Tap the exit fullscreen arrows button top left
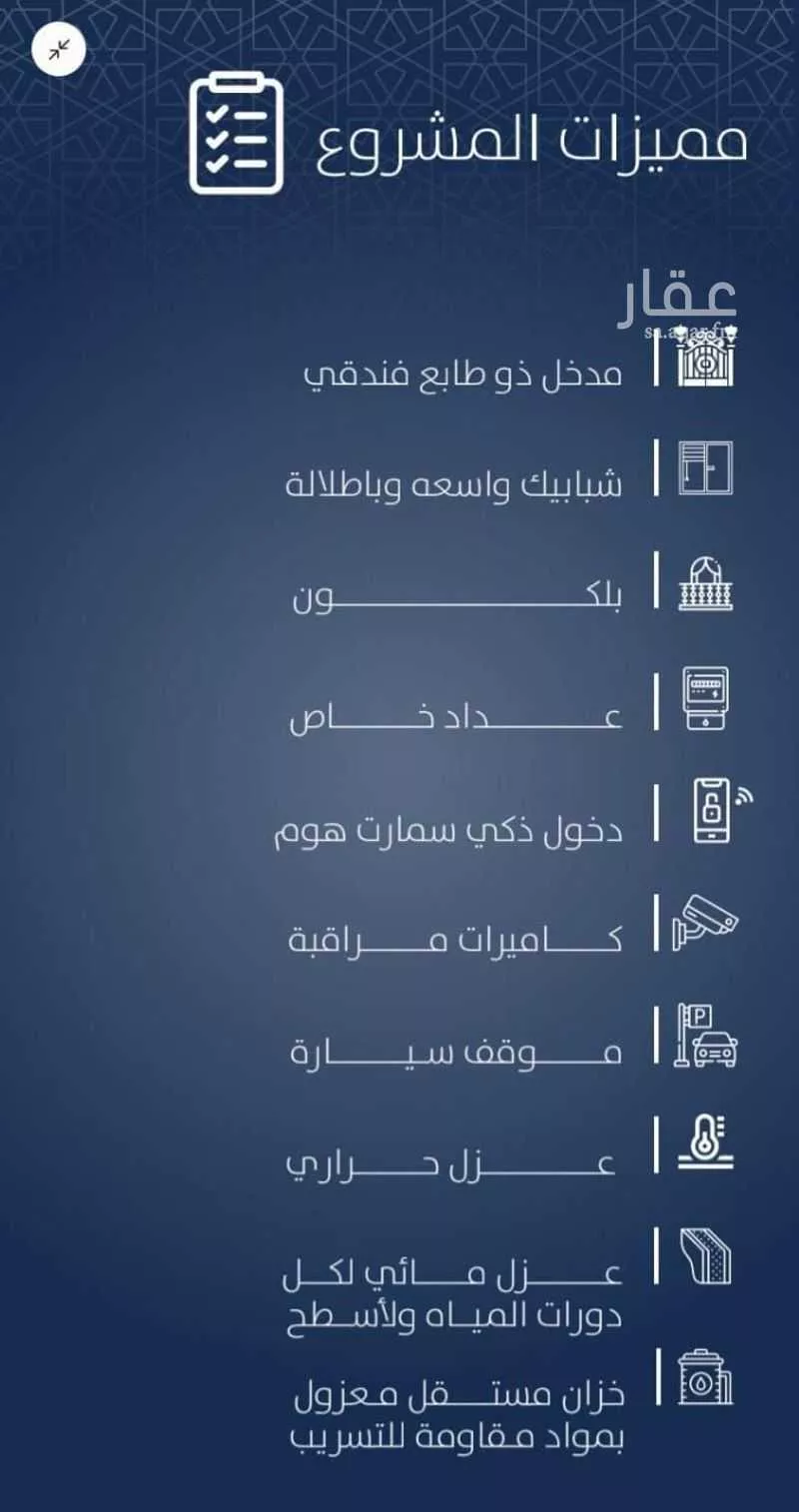799x1512 pixels. pos(58,47)
